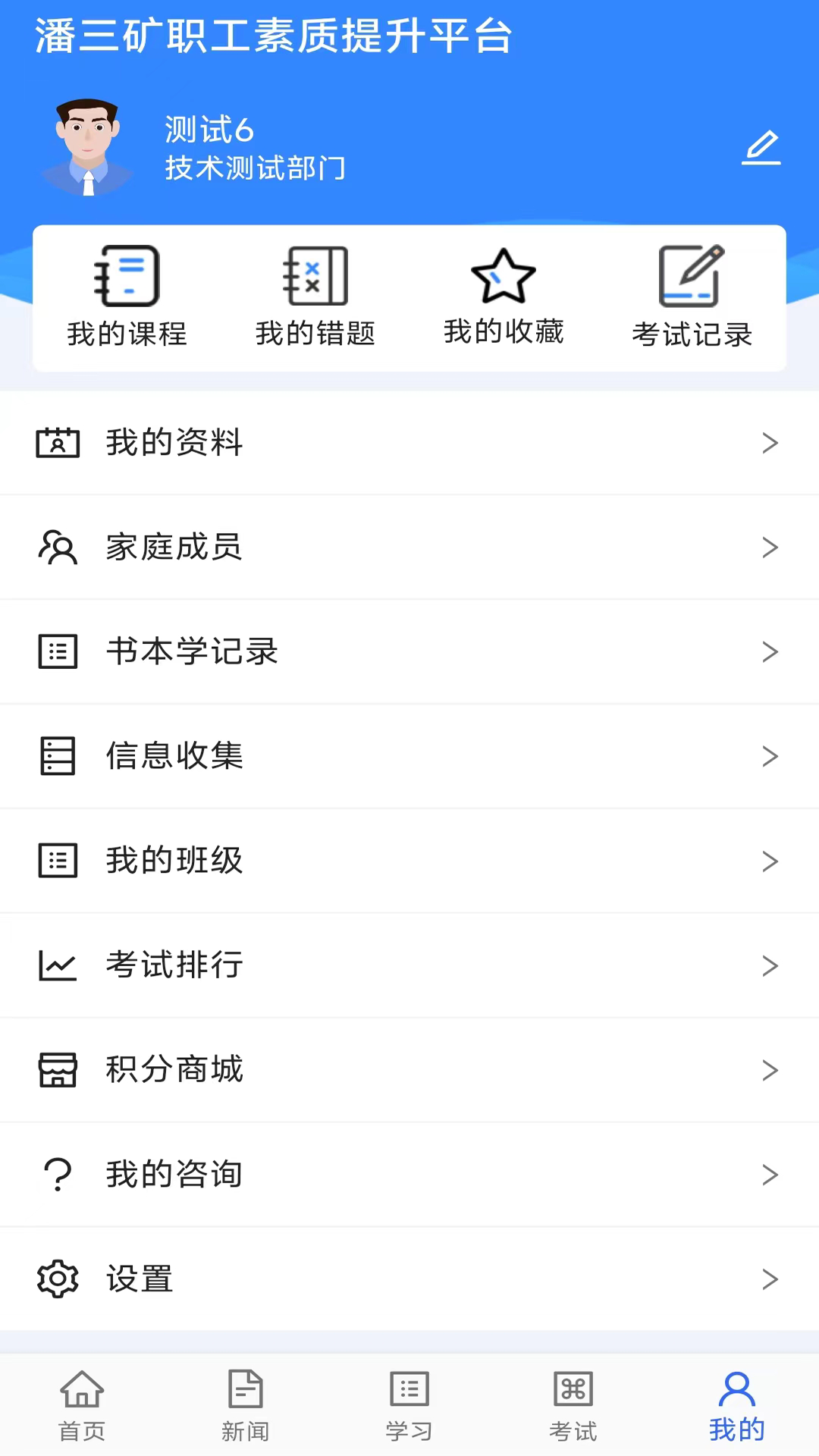The width and height of the screenshot is (819, 1456).
Task: Open settings via the gear icon
Action: pos(58,1279)
